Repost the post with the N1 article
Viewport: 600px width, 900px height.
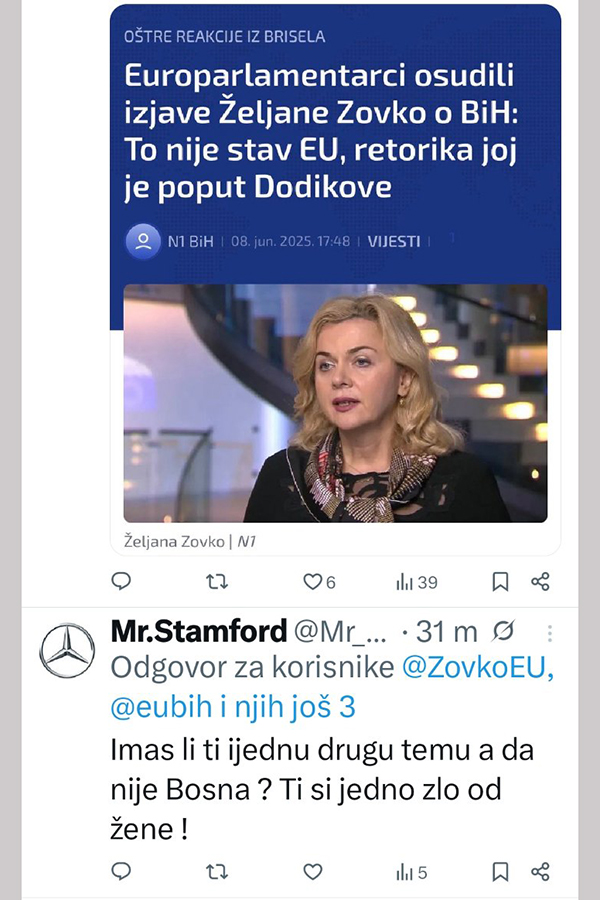216,581
